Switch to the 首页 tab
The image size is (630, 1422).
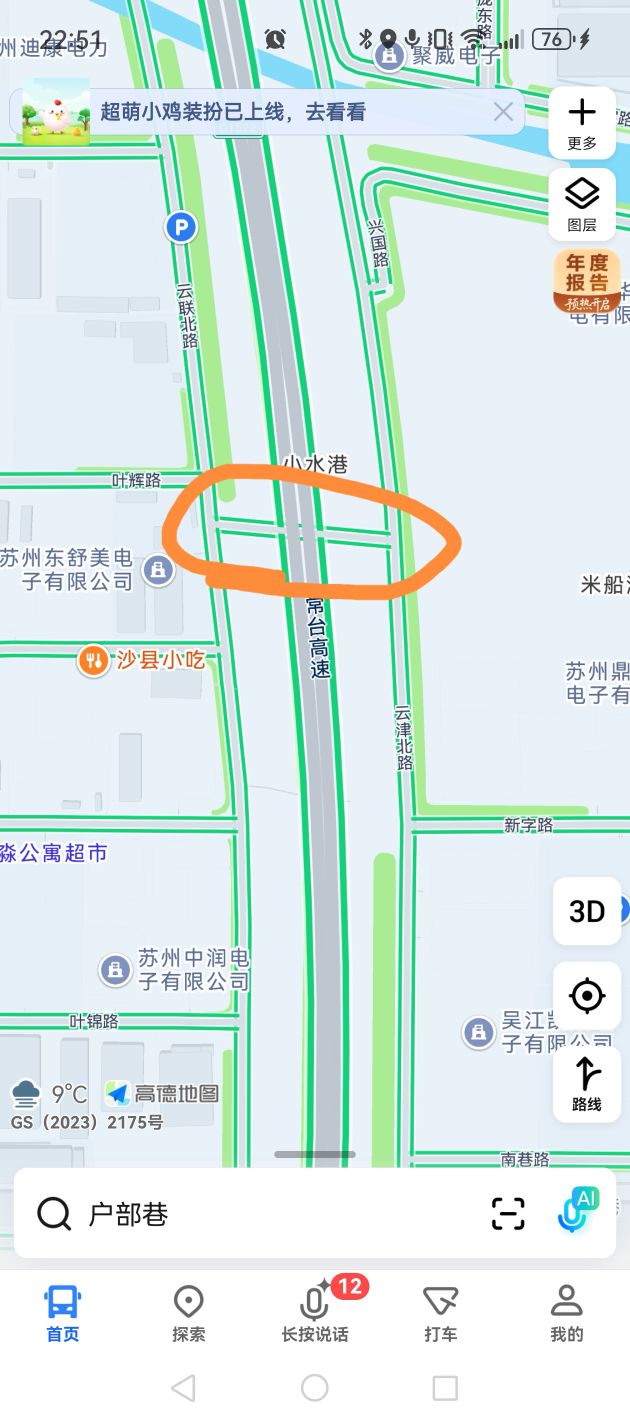tap(62, 1312)
